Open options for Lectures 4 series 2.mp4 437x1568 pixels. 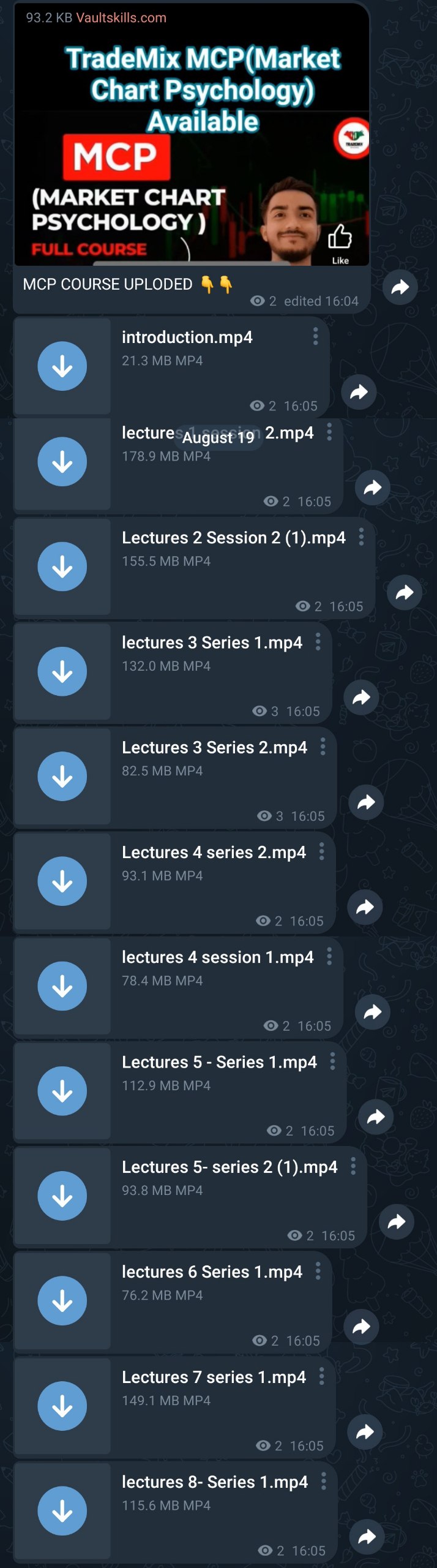coord(321,851)
